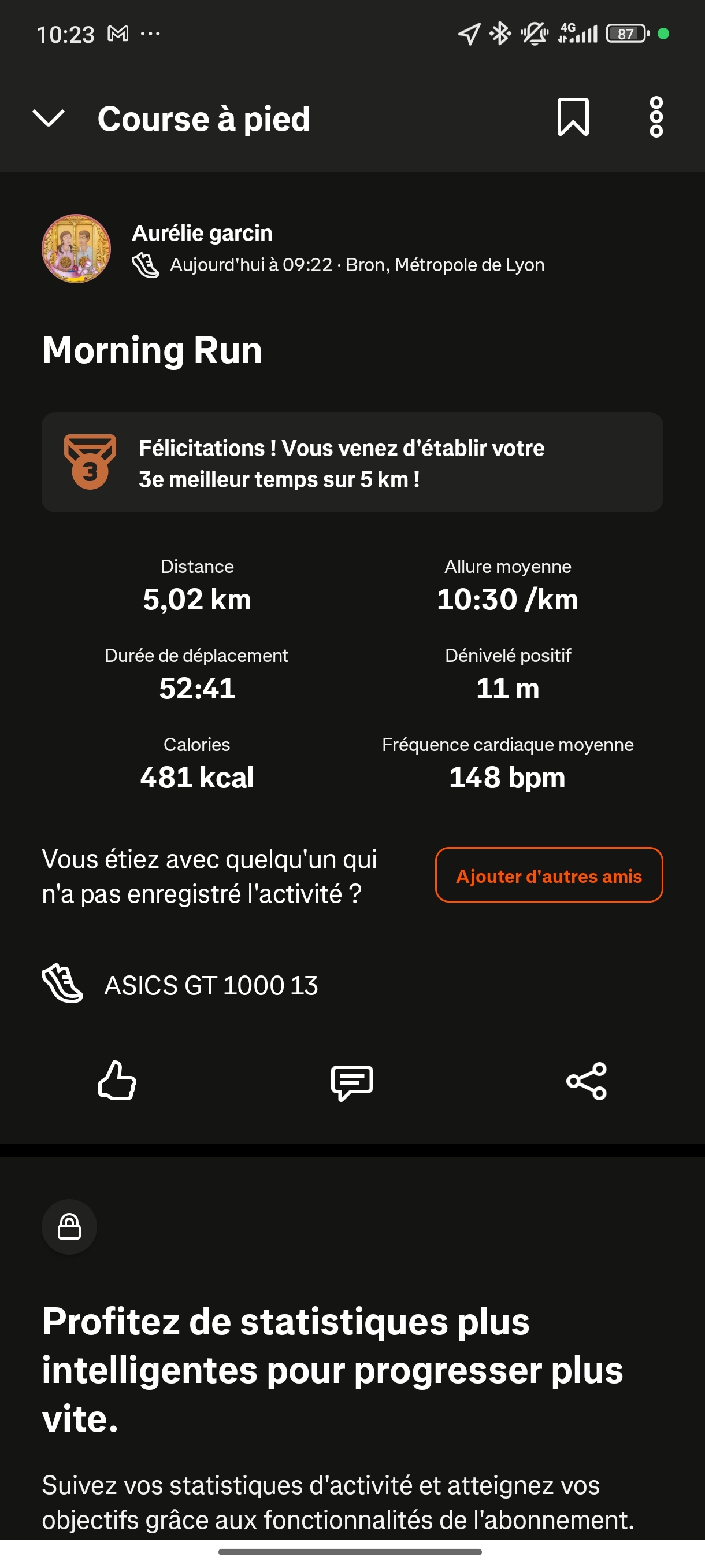Bookmark this running activity
705x1568 pixels.
pyautogui.click(x=573, y=117)
